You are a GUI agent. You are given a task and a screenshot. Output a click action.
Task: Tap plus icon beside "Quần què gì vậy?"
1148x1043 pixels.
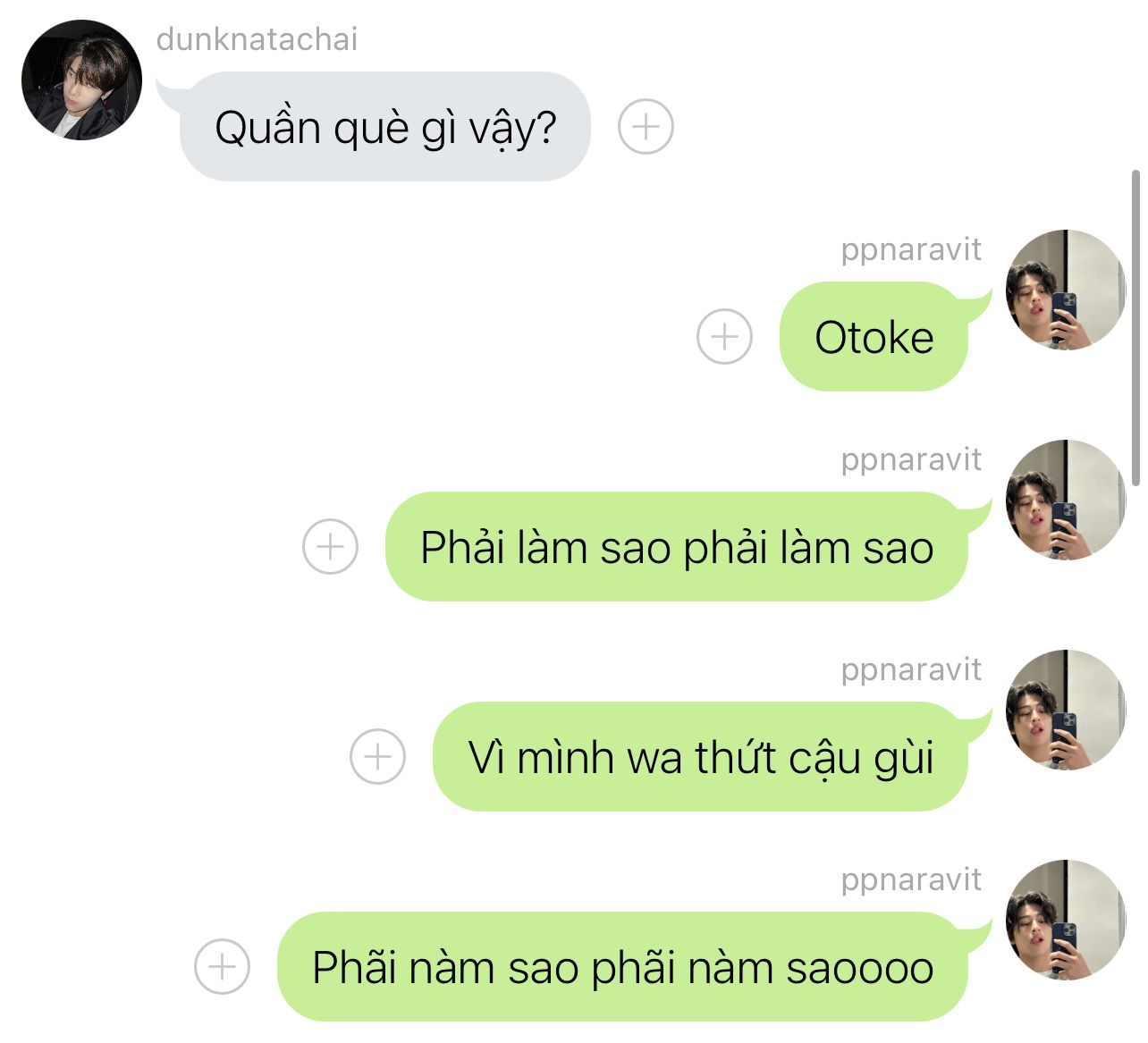tap(646, 127)
